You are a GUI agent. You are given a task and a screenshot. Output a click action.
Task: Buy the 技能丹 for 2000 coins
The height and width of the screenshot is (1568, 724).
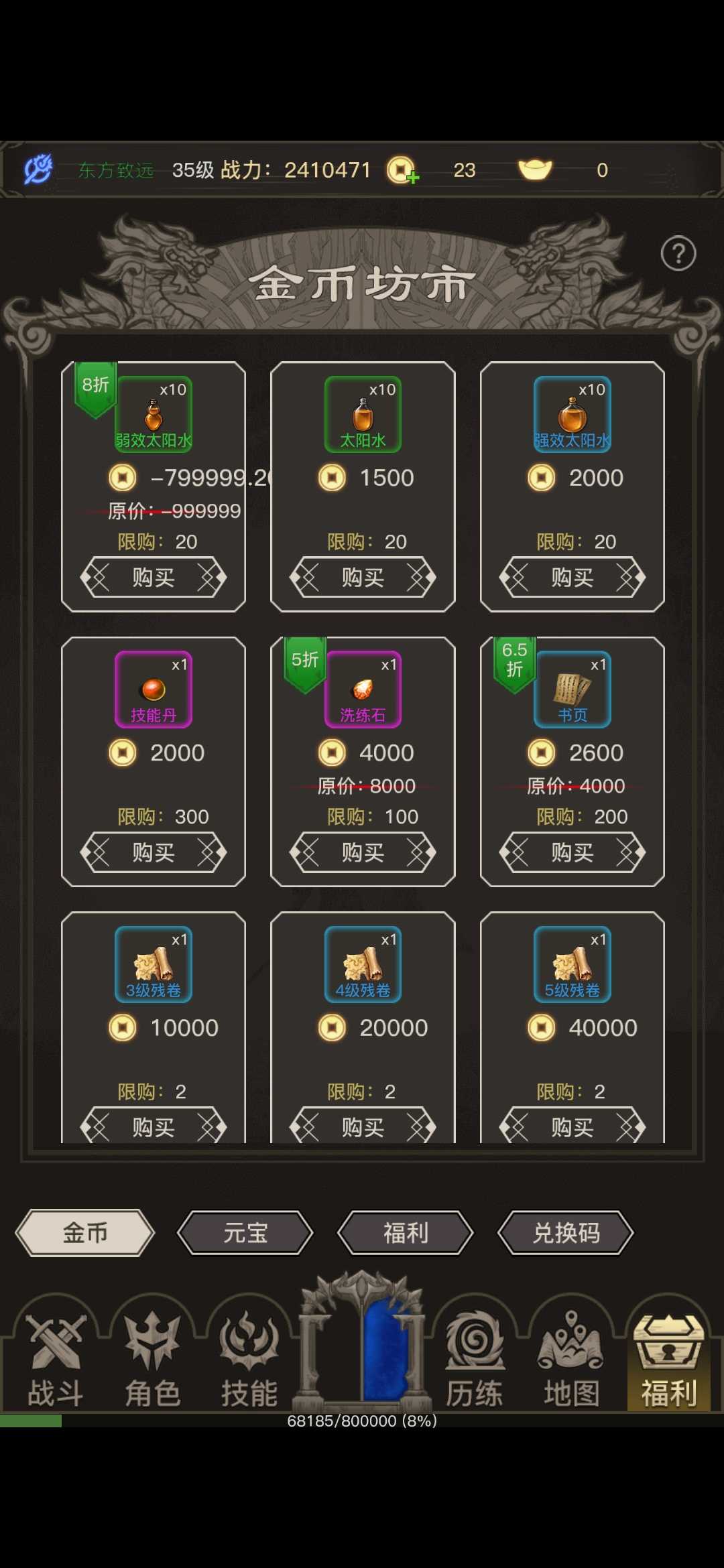pyautogui.click(x=154, y=852)
